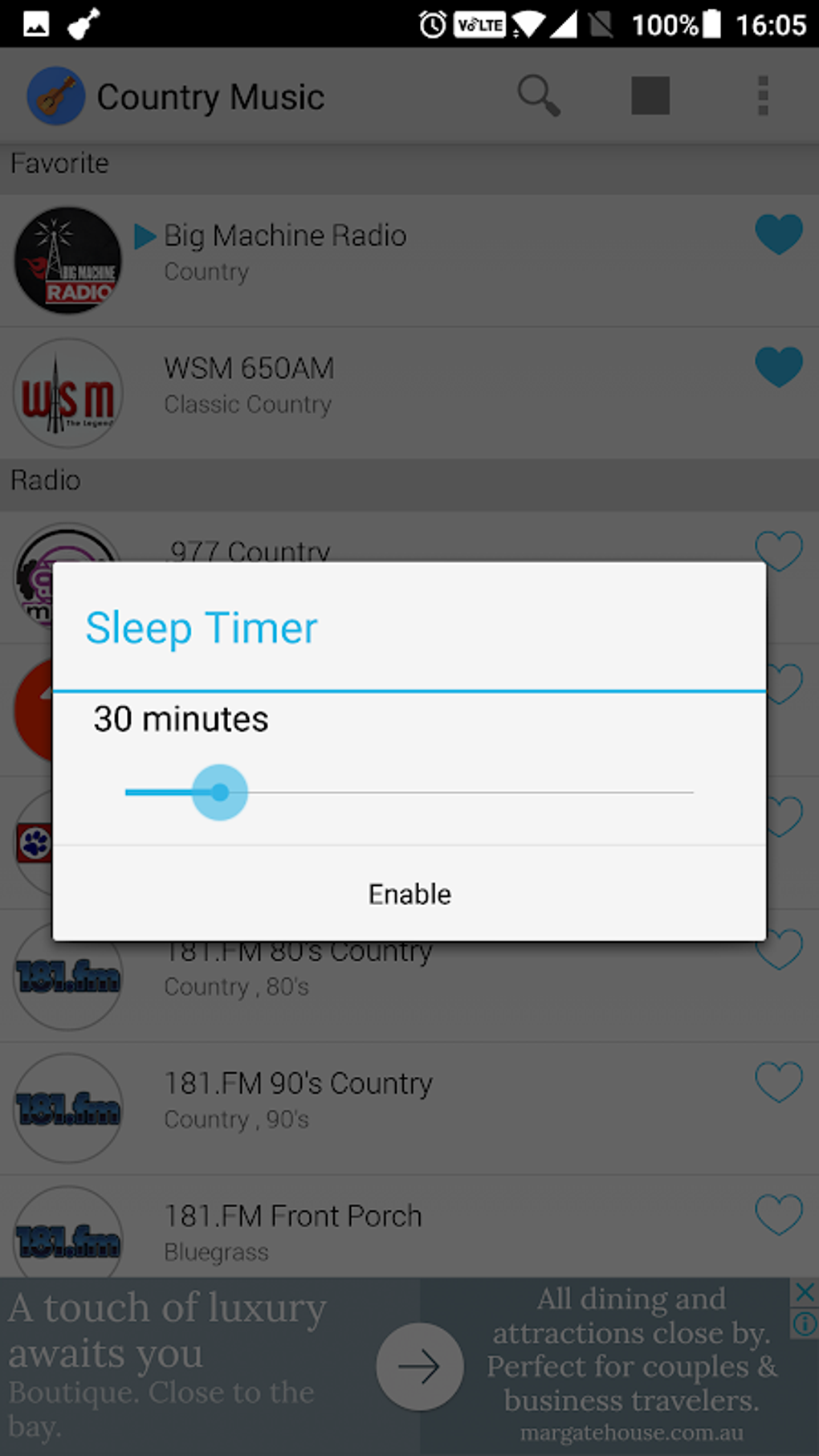The image size is (819, 1456).
Task: Unfavorite Big Machine Radio via heart icon
Action: (778, 235)
